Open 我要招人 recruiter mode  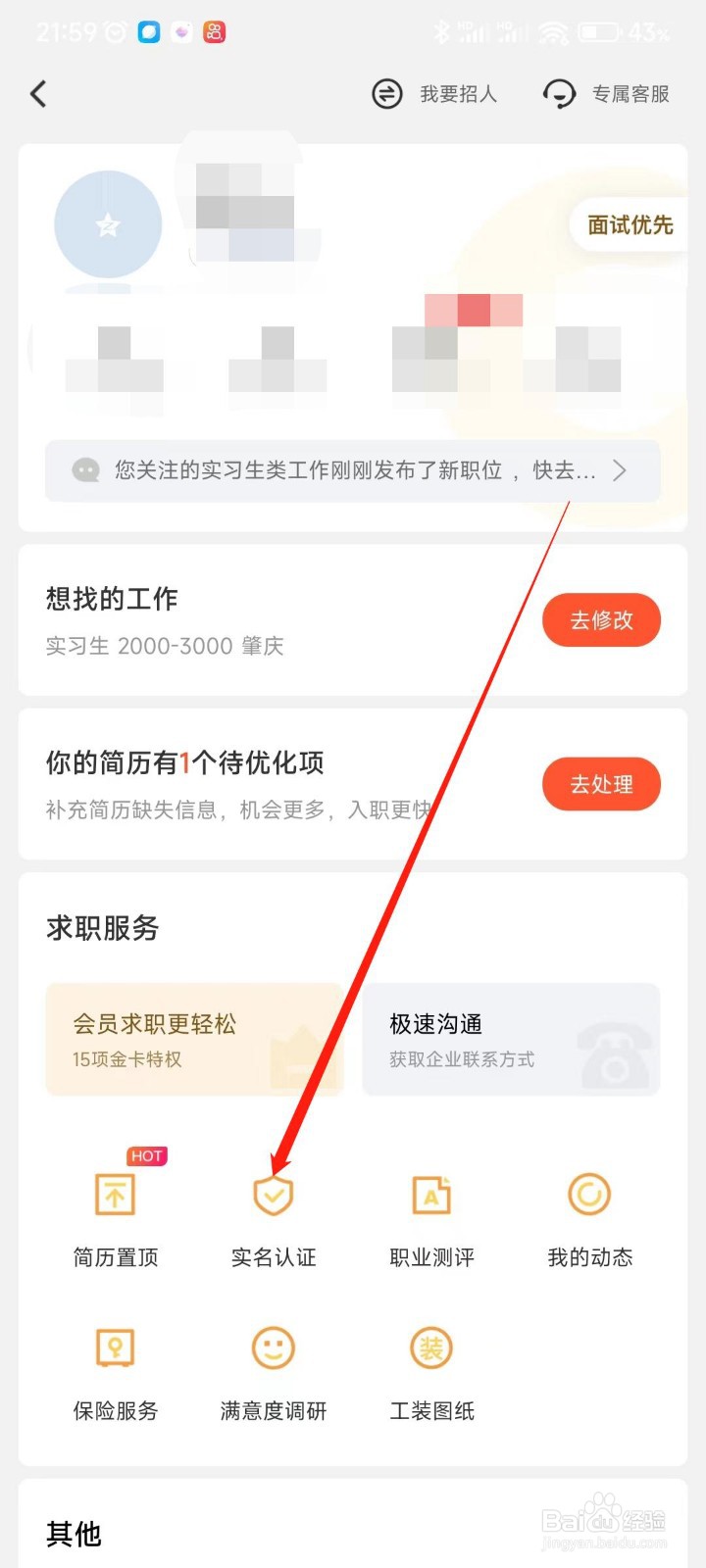click(458, 94)
